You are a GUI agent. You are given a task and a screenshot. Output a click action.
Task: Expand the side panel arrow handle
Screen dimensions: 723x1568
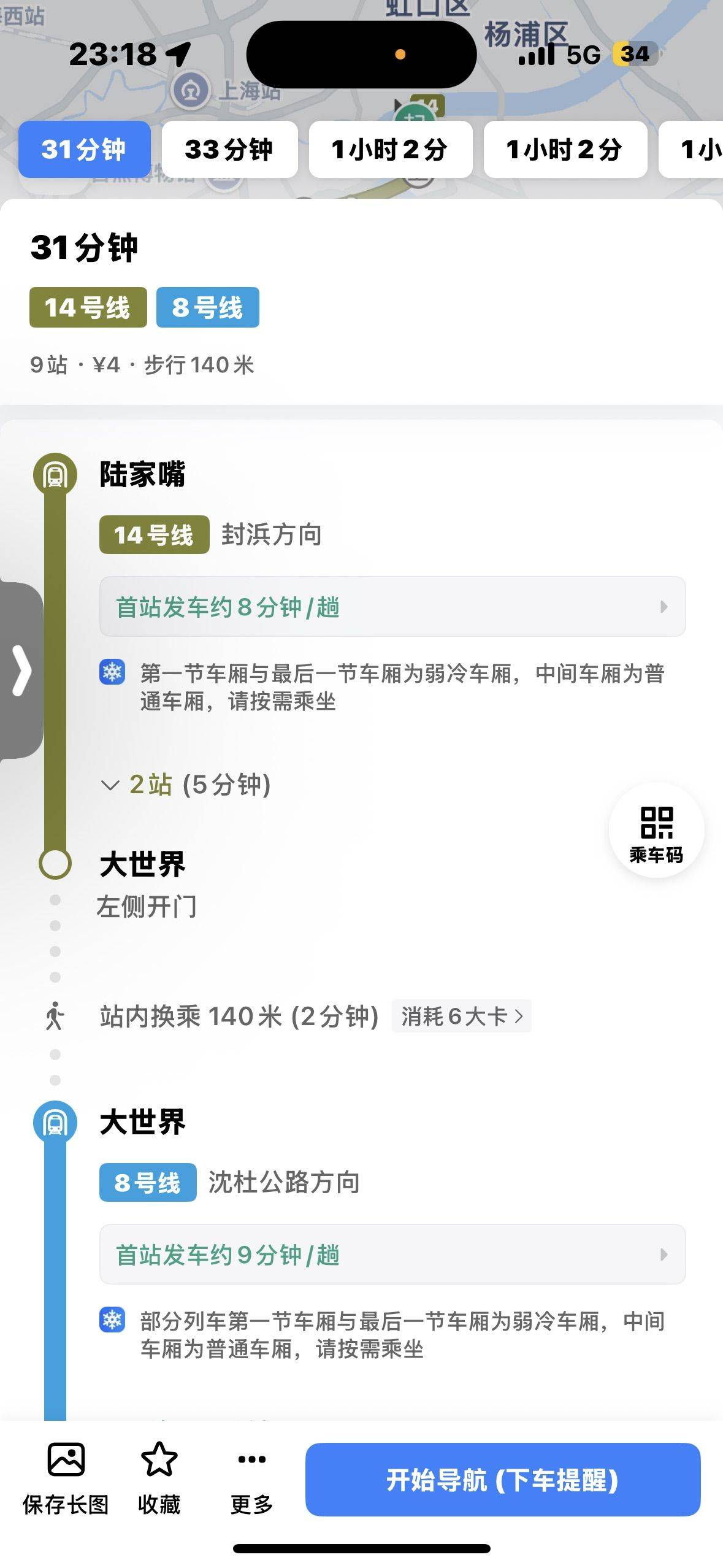[x=22, y=671]
